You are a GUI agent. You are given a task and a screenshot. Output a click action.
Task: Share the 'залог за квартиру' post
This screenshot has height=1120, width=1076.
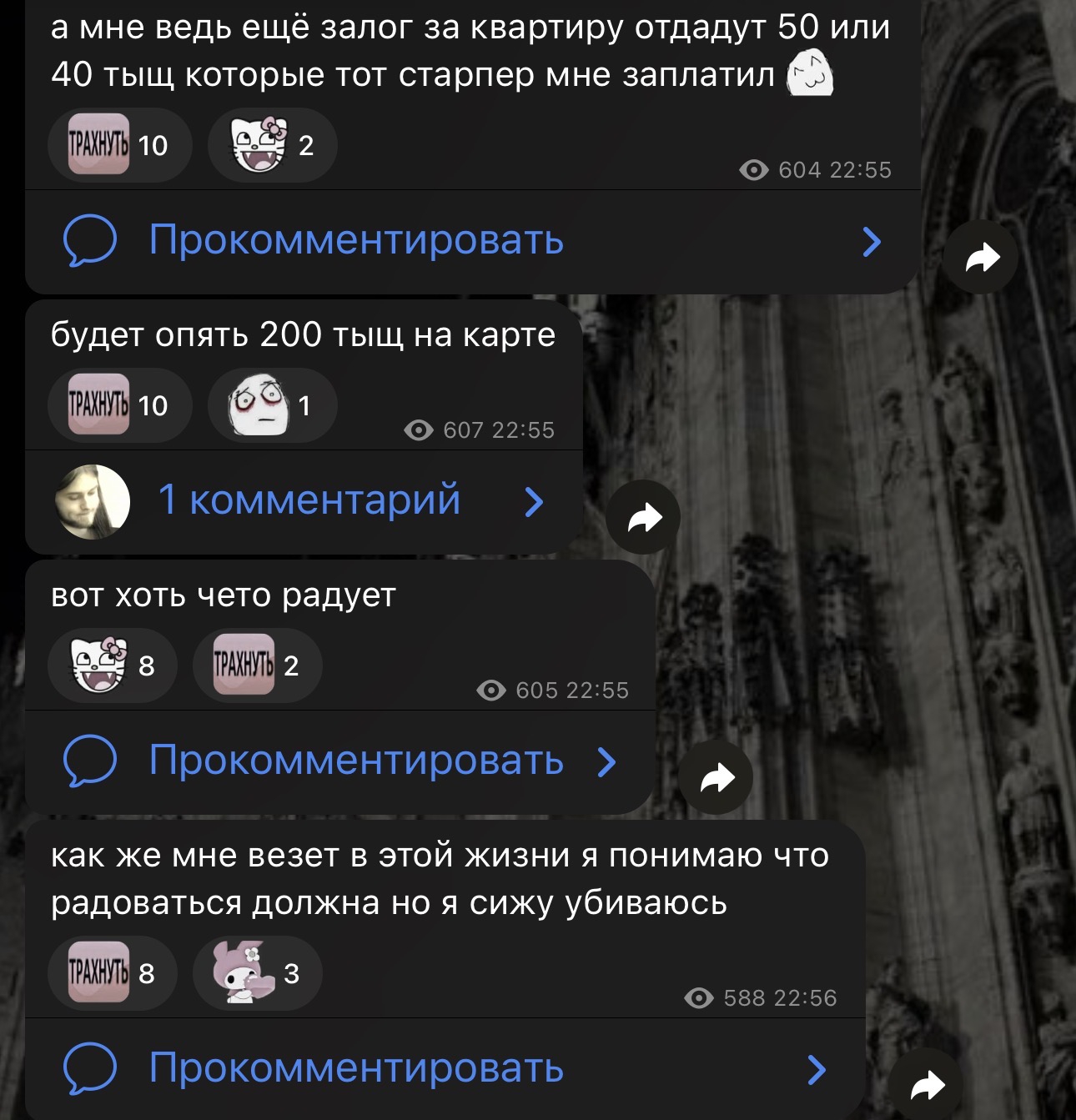coord(982,258)
